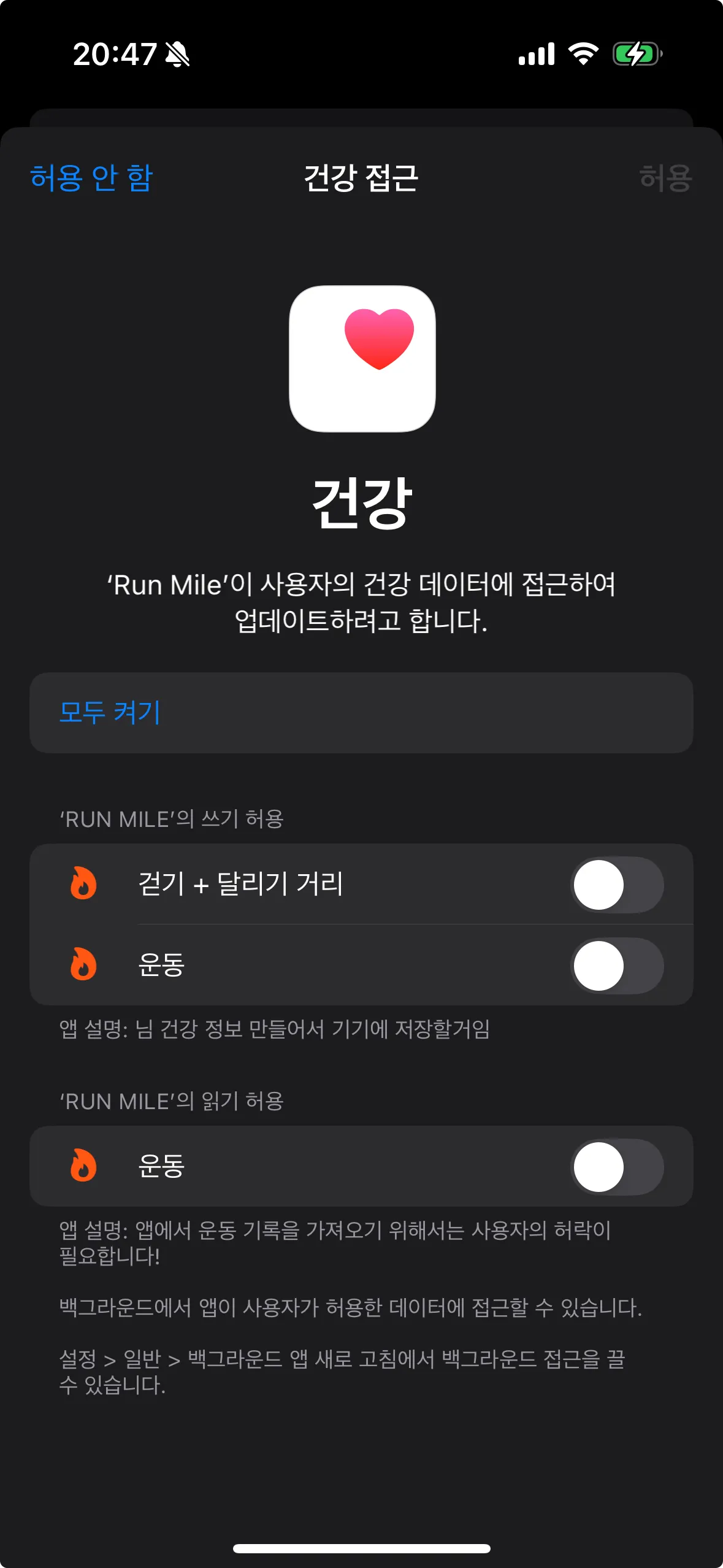Turn on 운동 under 쓰기 허용
The width and height of the screenshot is (723, 1568).
coord(617,966)
